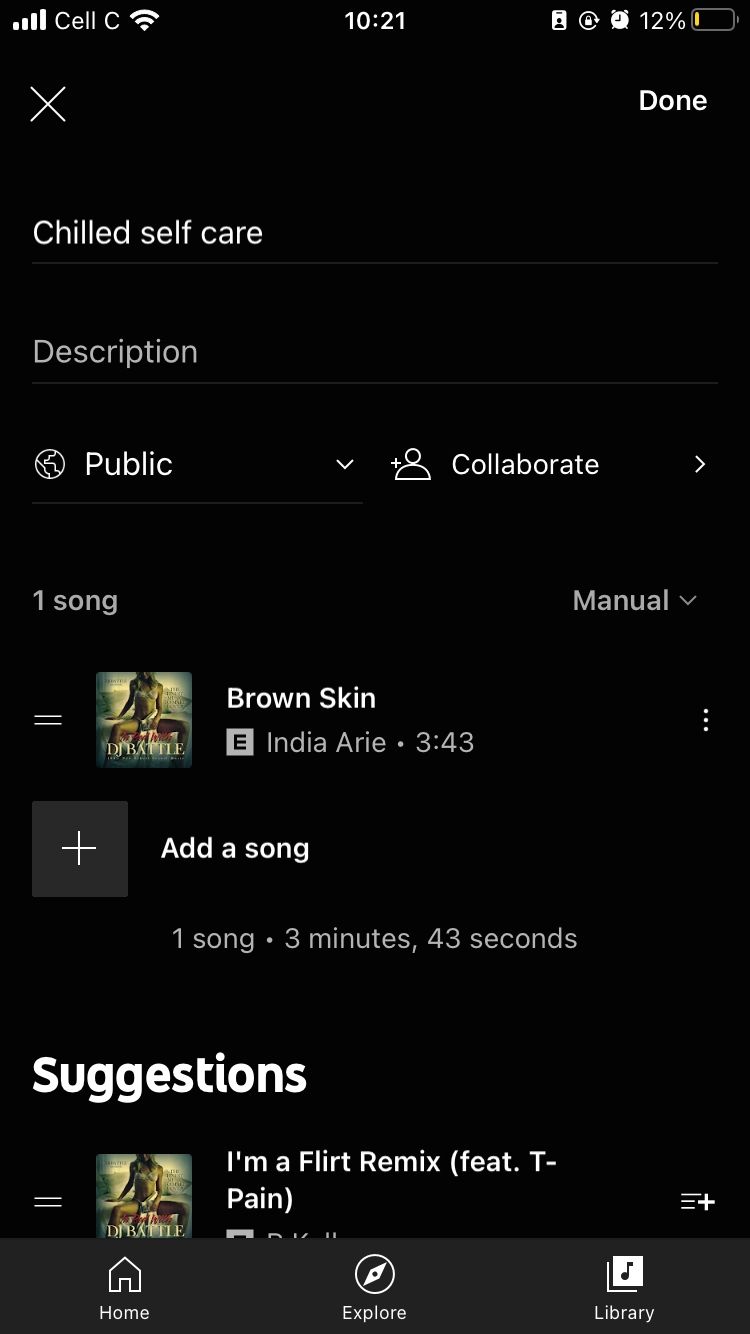Add the suggested I'm a Flirt Remix to playlist
Screen dimensions: 750x1334
click(x=697, y=1201)
